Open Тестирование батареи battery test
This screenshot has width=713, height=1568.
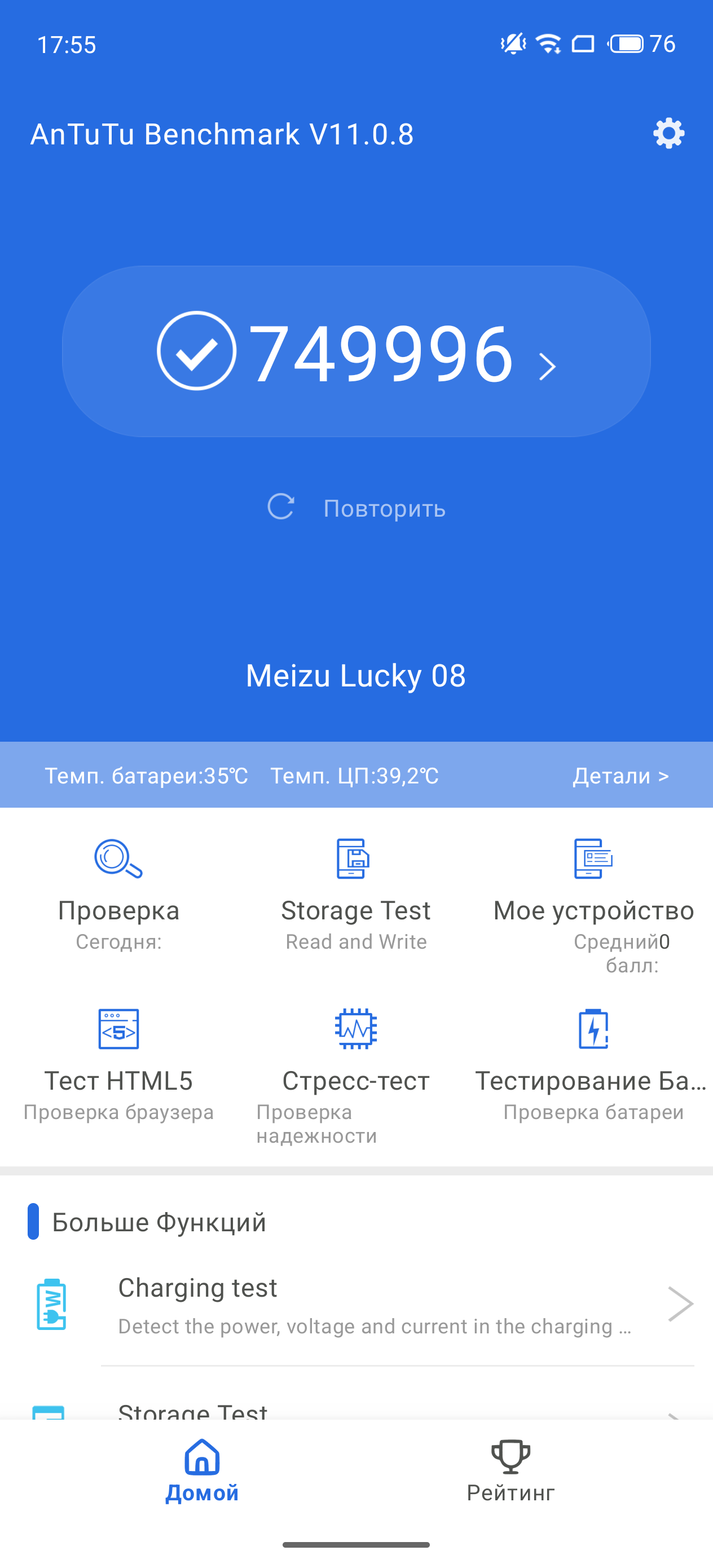[593, 1063]
